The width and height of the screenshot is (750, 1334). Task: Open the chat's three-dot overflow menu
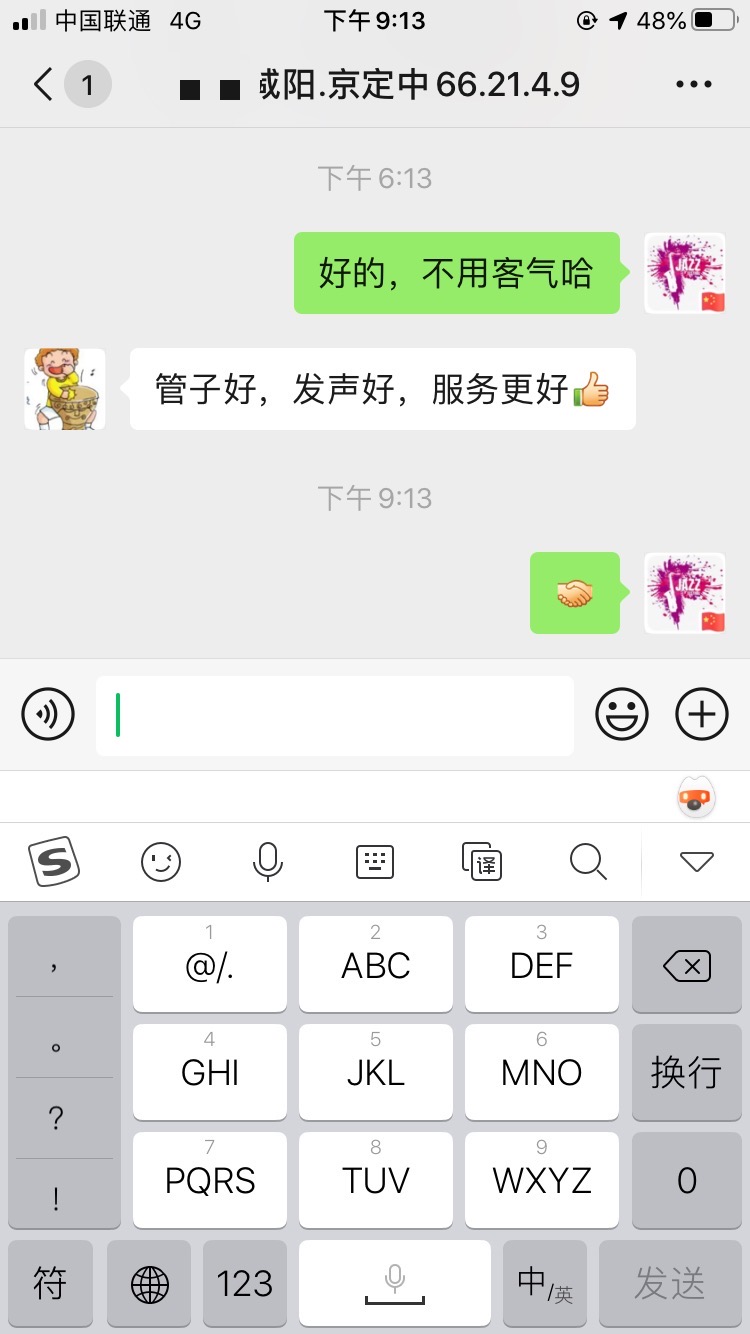694,85
